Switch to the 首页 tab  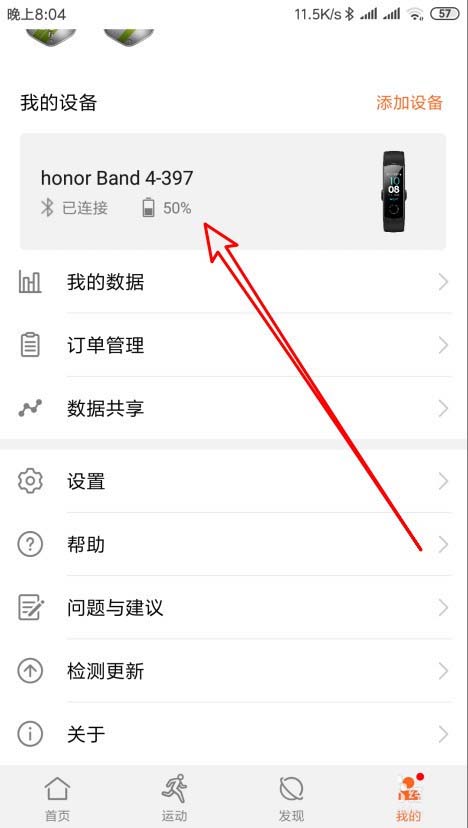tap(58, 797)
